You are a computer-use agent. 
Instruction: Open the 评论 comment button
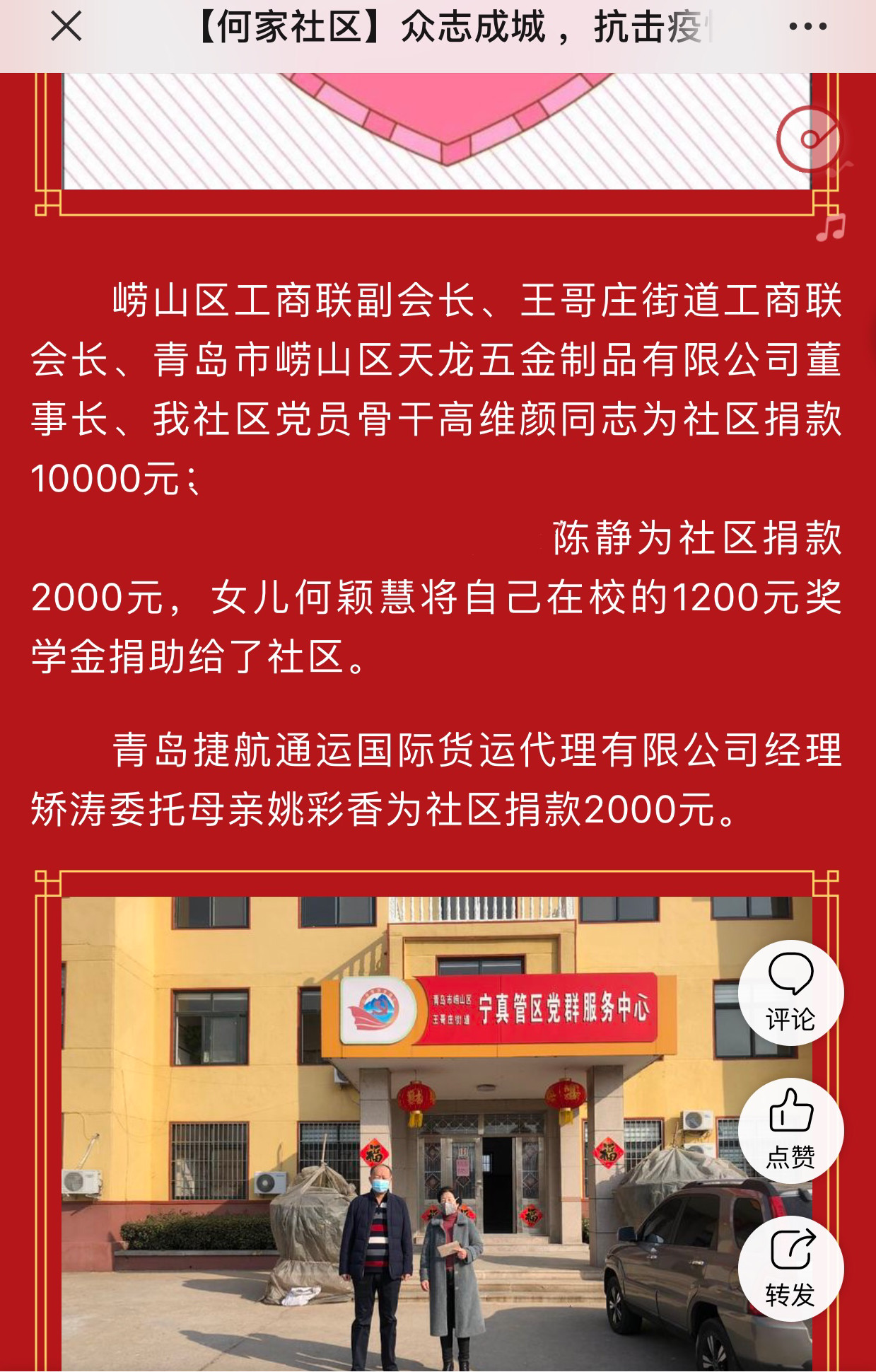pos(790,992)
